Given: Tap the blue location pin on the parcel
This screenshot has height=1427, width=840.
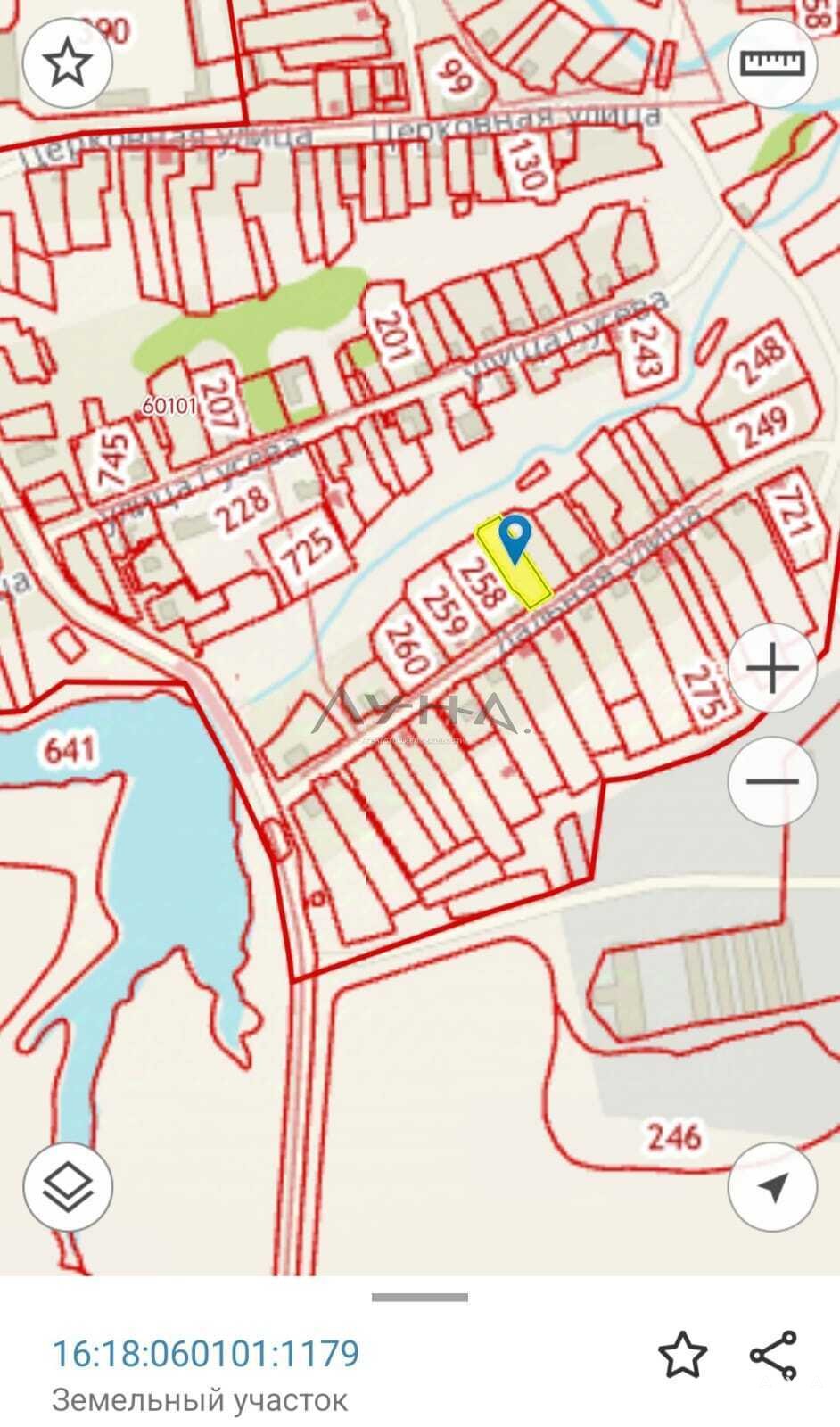Looking at the screenshot, I should (x=515, y=538).
